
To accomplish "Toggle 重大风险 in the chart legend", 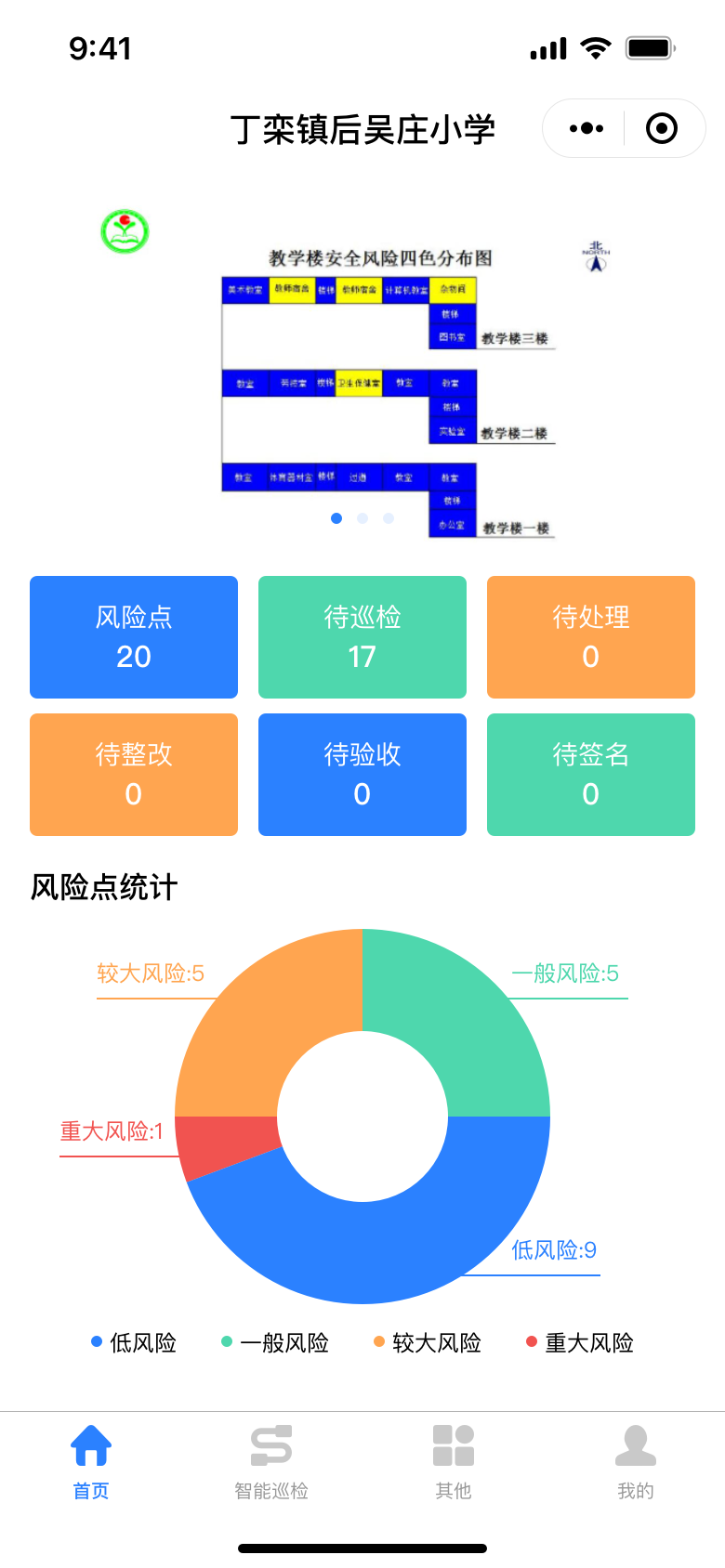I will point(580,1342).
